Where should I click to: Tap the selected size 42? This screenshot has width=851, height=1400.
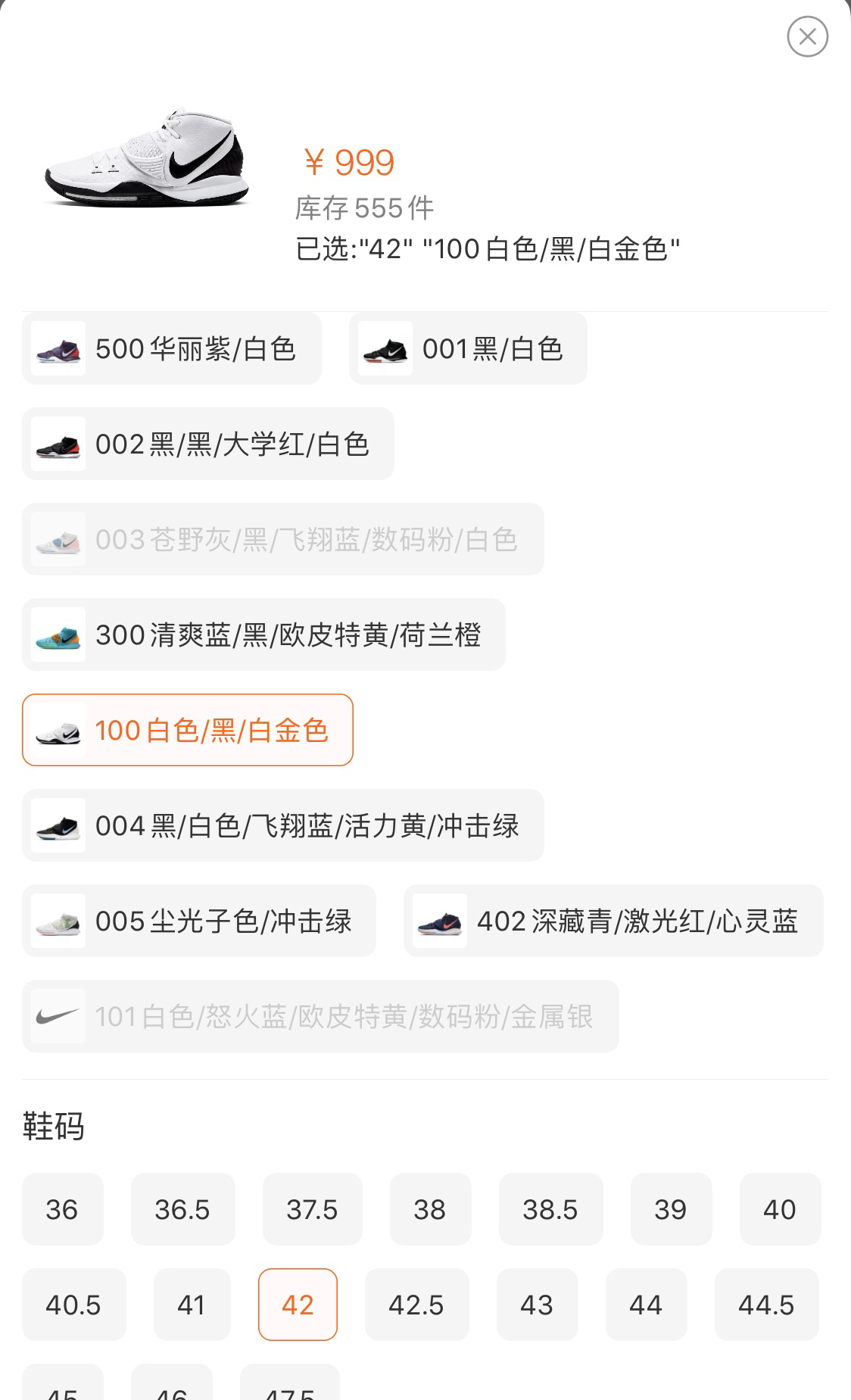(x=298, y=1305)
